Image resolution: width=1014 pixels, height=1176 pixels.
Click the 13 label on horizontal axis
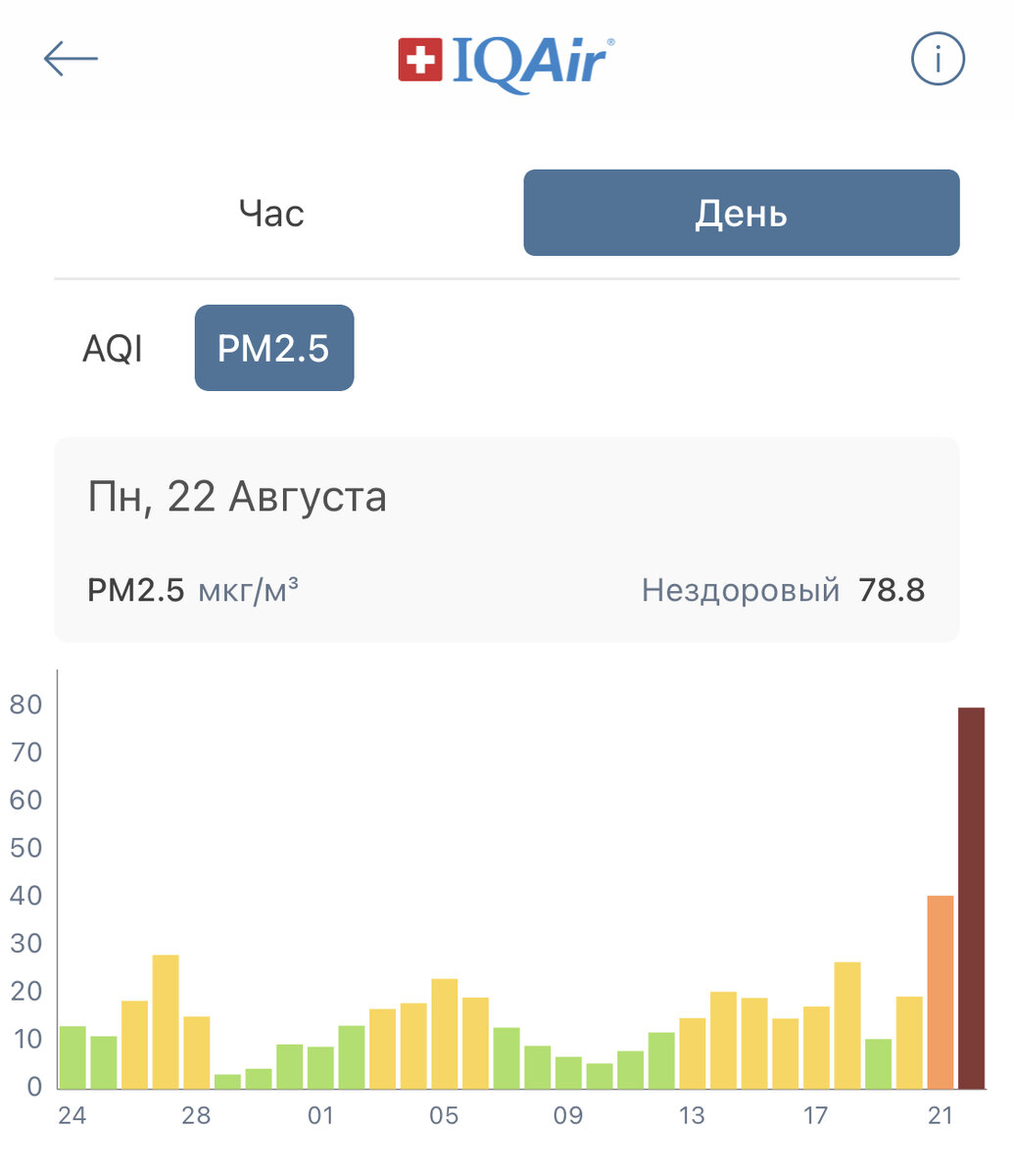[x=693, y=1115]
